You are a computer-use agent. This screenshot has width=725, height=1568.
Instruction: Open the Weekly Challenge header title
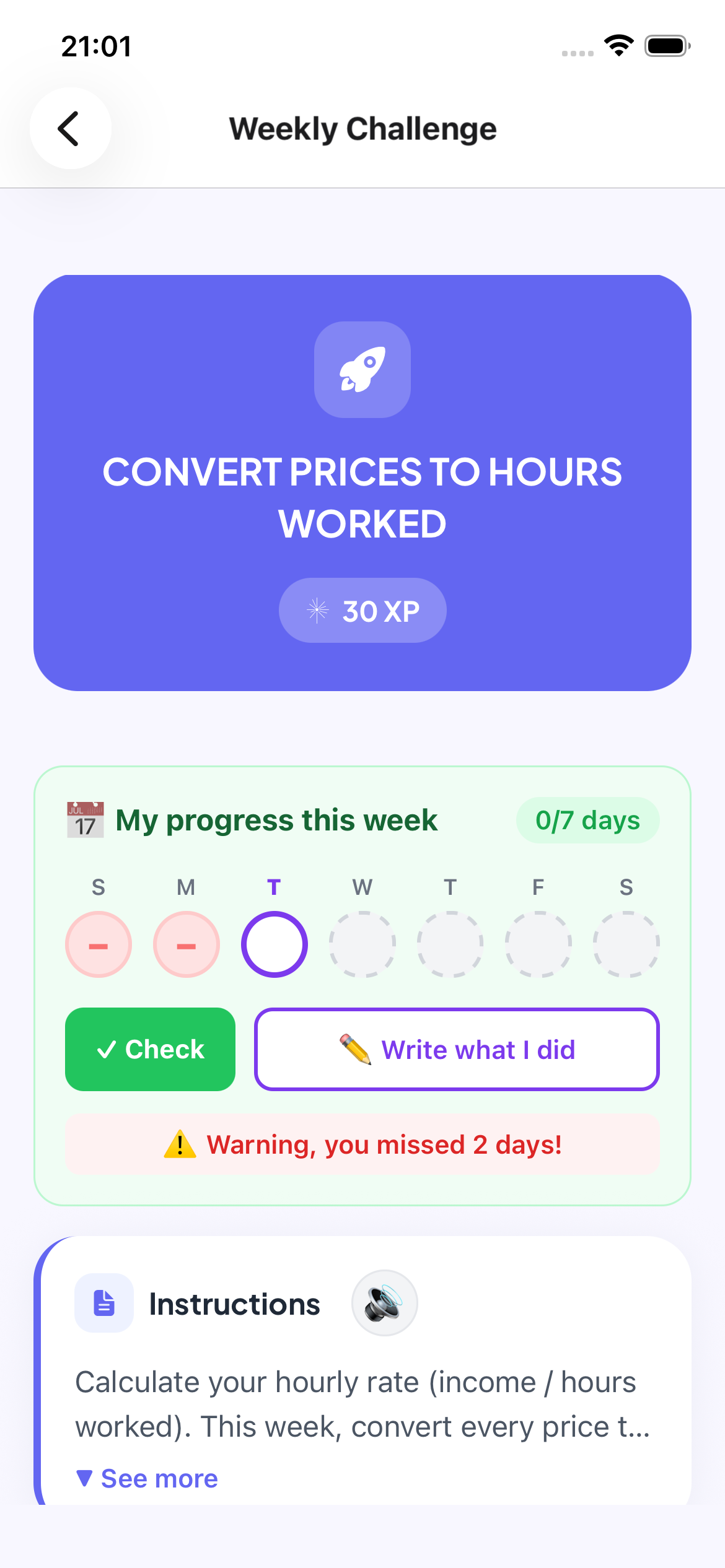[x=362, y=129]
